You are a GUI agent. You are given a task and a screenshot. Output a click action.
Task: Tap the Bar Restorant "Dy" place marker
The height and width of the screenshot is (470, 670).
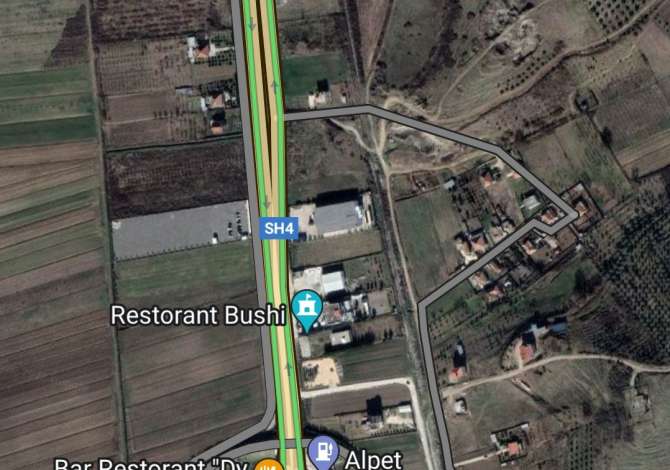pyautogui.click(x=267, y=465)
